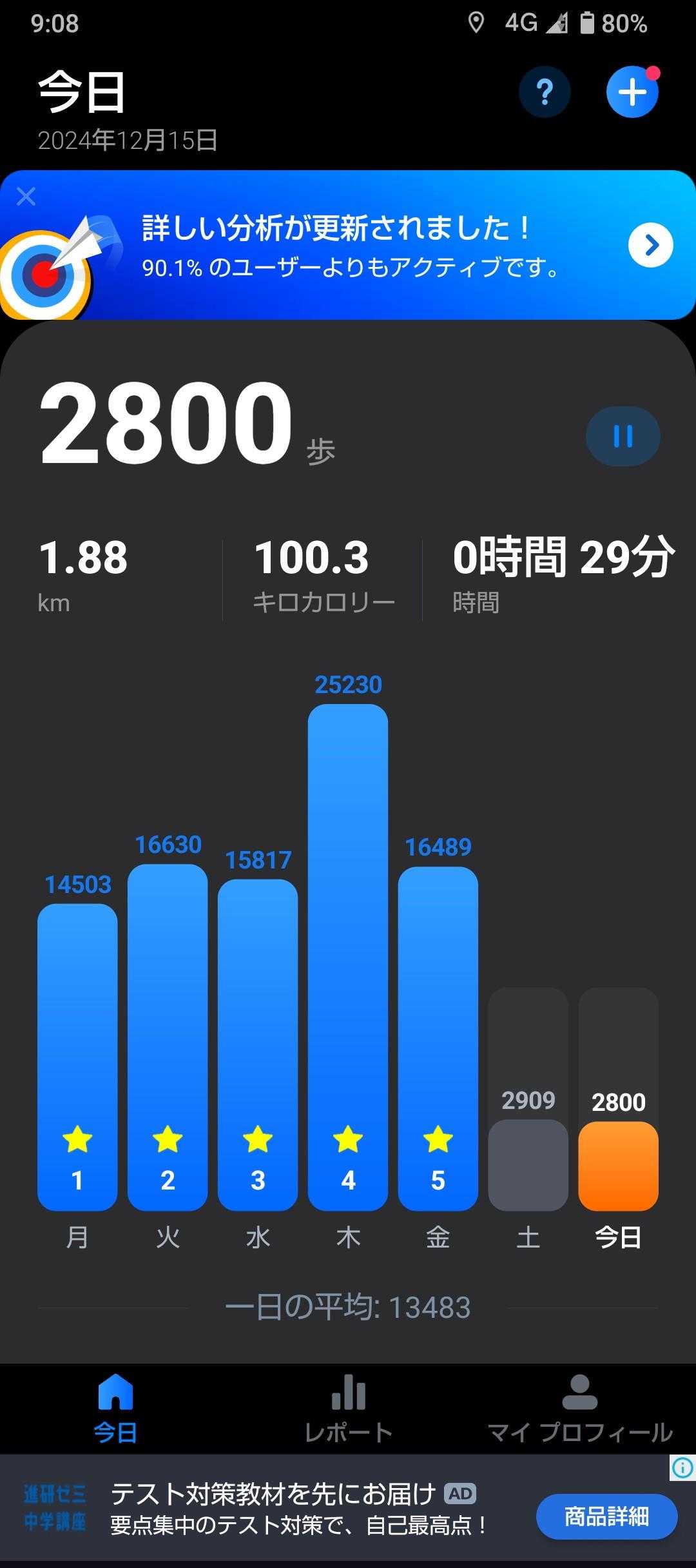Go to the 今日 tab

(x=116, y=1409)
